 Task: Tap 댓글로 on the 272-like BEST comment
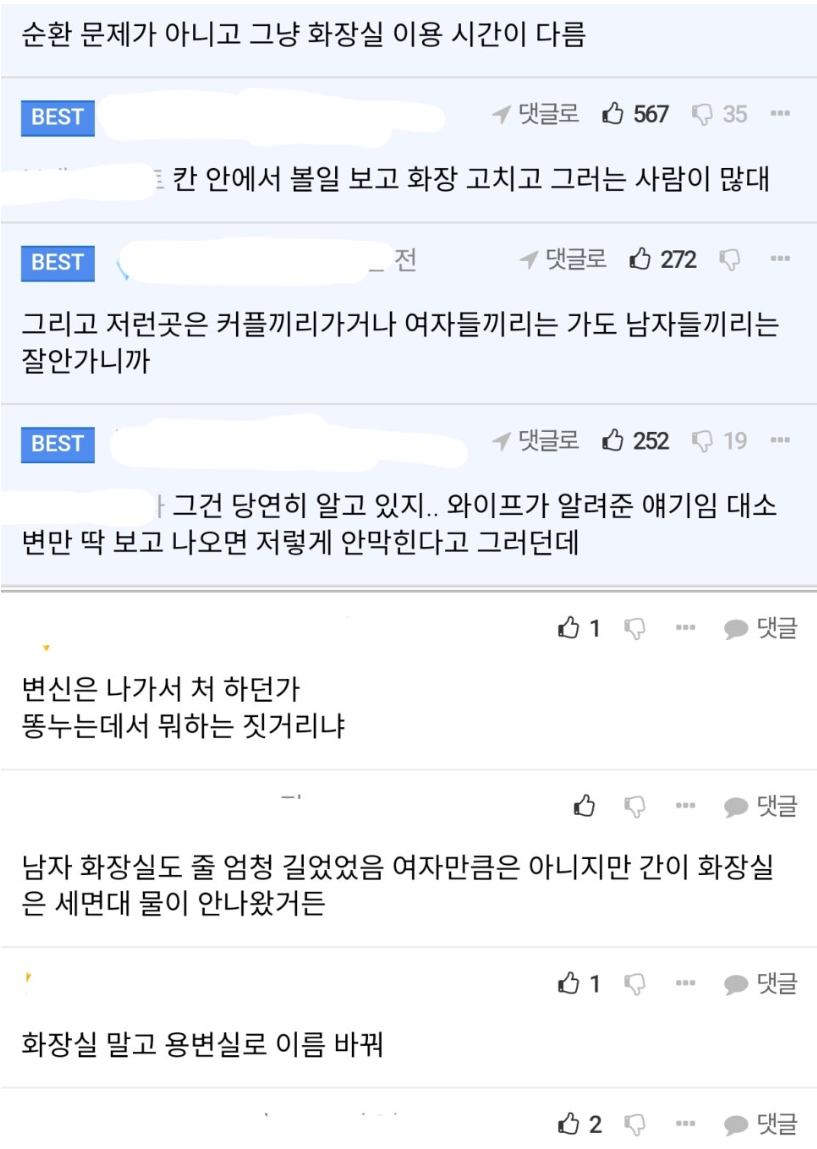point(564,260)
